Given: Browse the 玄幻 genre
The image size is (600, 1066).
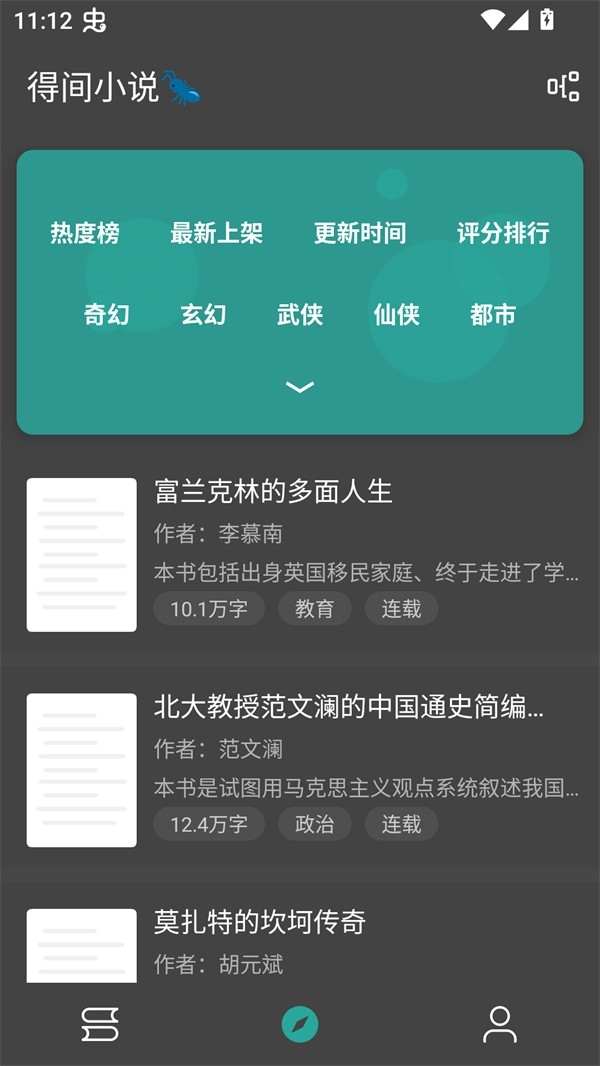Looking at the screenshot, I should click(x=203, y=315).
